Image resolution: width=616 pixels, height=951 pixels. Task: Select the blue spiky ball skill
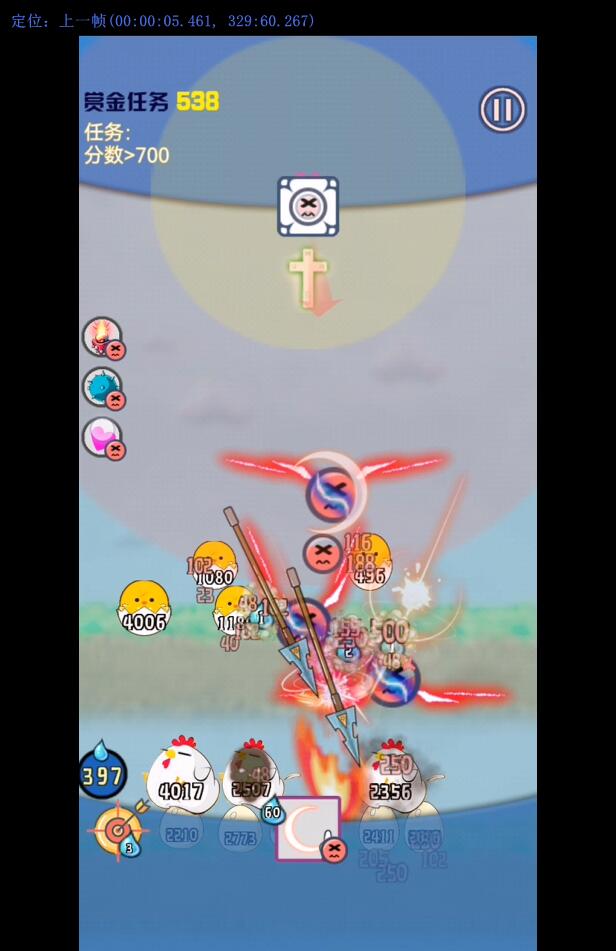click(x=101, y=387)
